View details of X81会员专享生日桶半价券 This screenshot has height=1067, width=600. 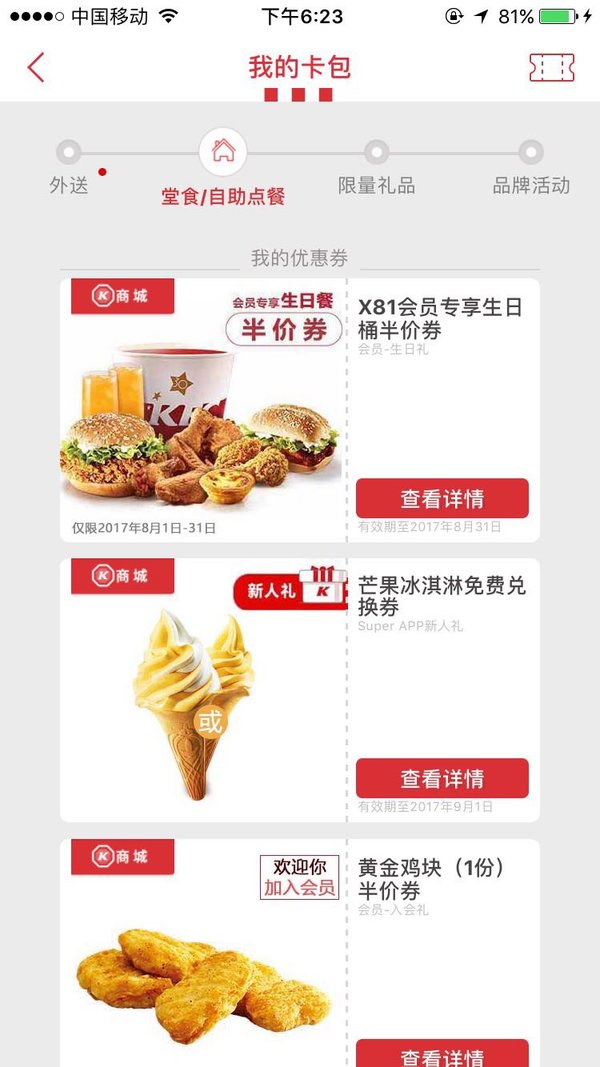click(x=442, y=498)
